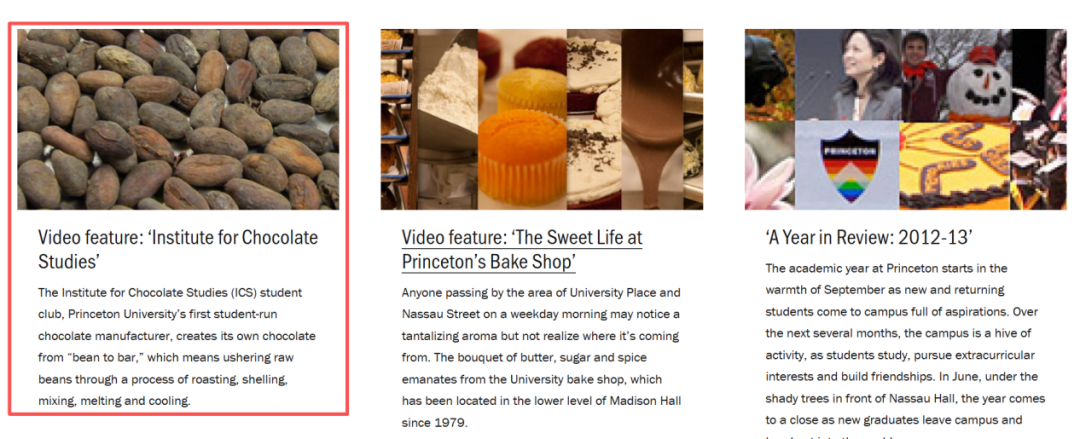The height and width of the screenshot is (439, 1080).
Task: Open the cocoa beans image card
Action: coord(178,118)
